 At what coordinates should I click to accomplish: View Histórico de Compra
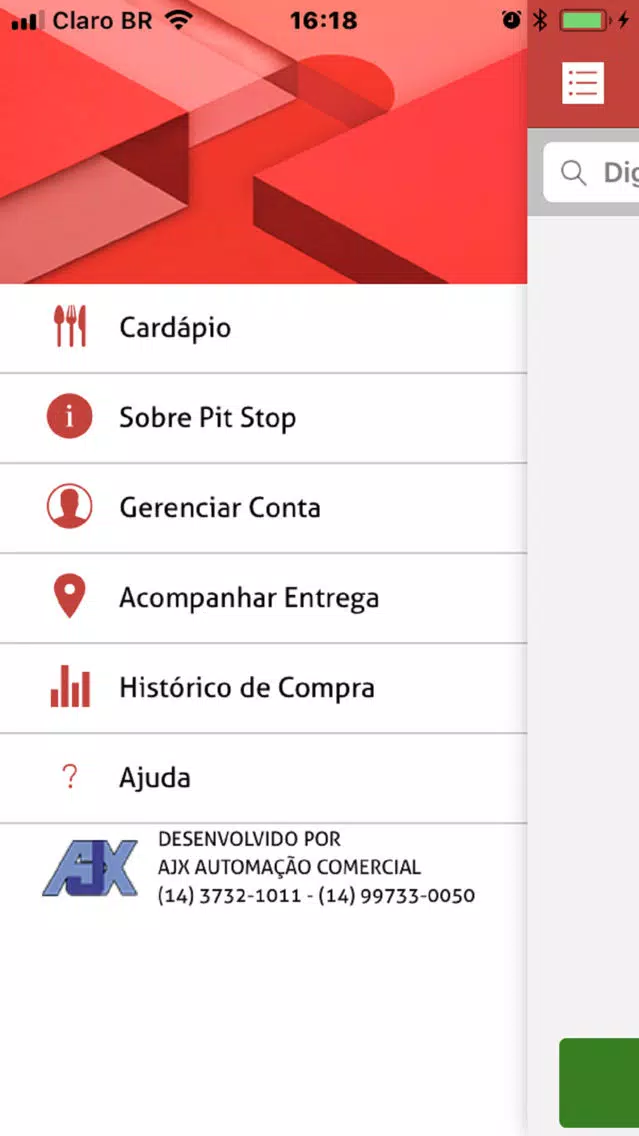pyautogui.click(x=263, y=688)
